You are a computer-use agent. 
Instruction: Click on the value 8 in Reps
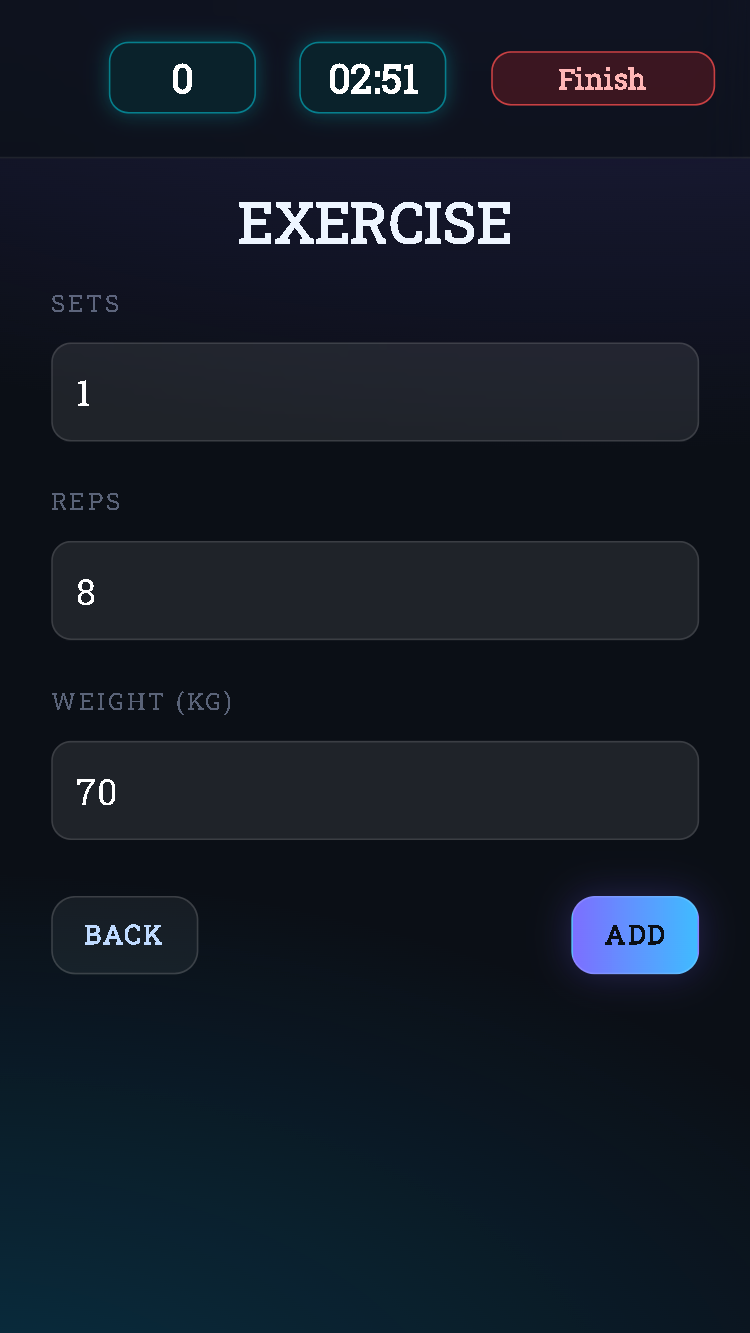[x=86, y=590]
